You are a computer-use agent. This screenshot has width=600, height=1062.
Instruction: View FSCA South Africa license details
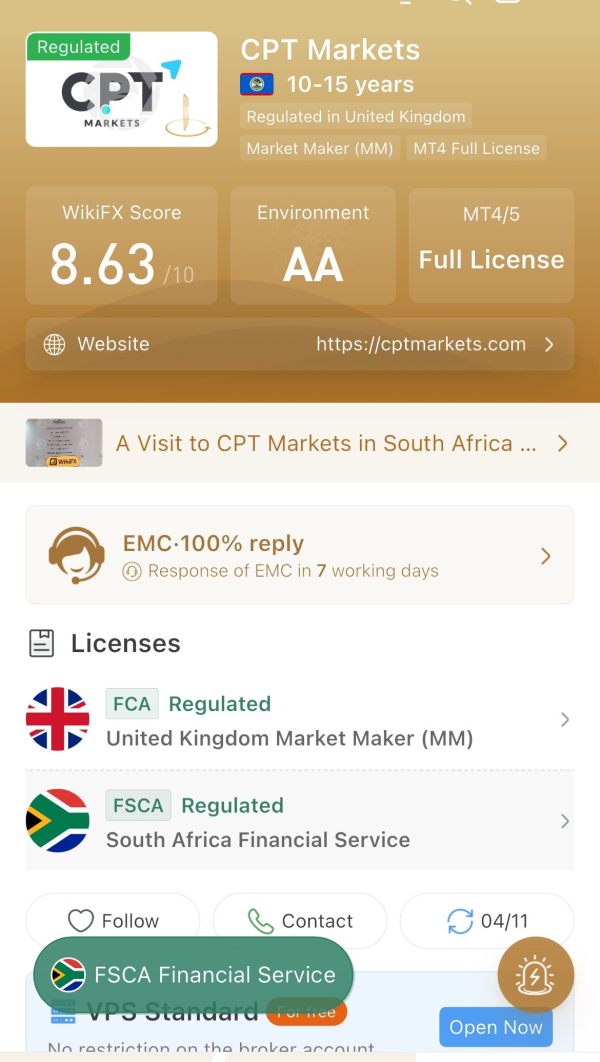coord(299,821)
